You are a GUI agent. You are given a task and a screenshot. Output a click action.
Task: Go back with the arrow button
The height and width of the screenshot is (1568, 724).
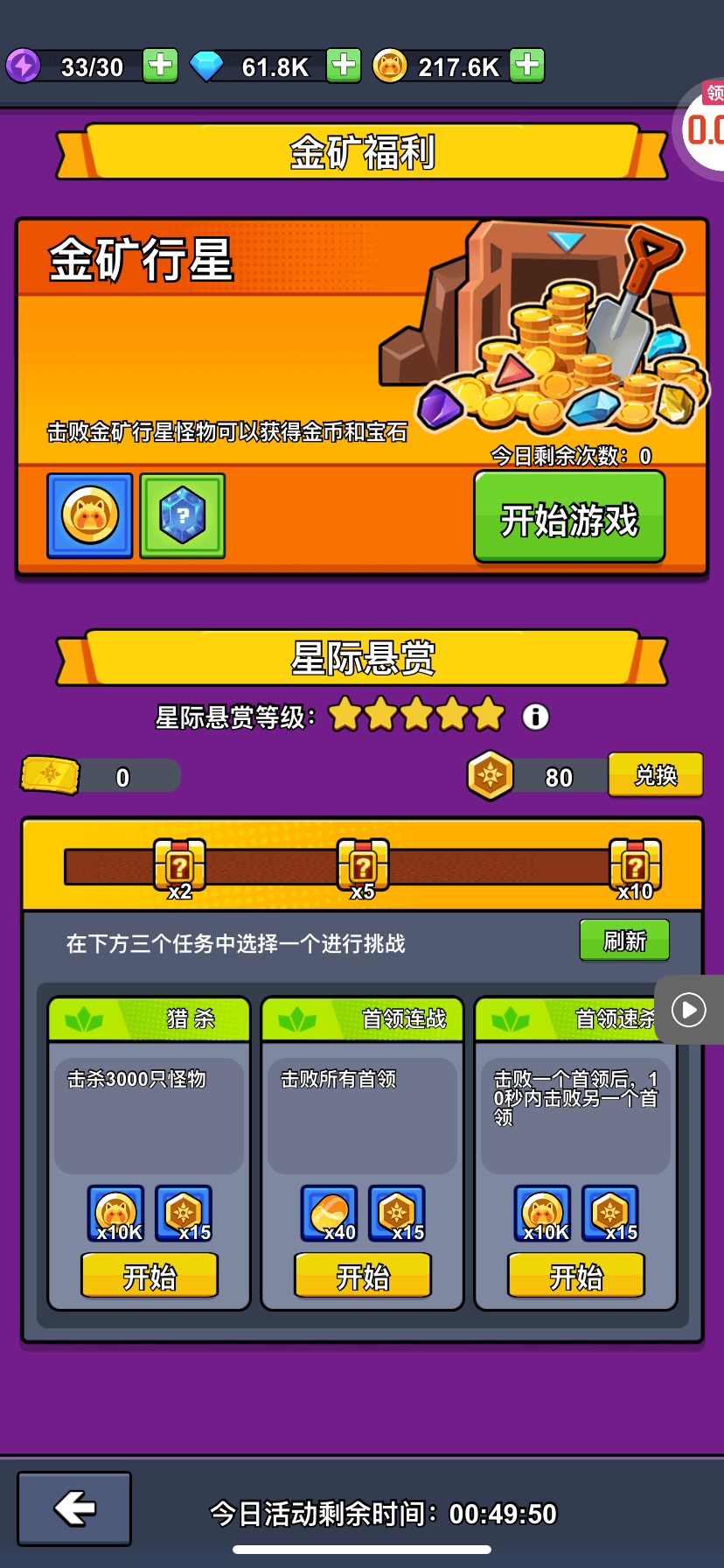coord(75,1508)
